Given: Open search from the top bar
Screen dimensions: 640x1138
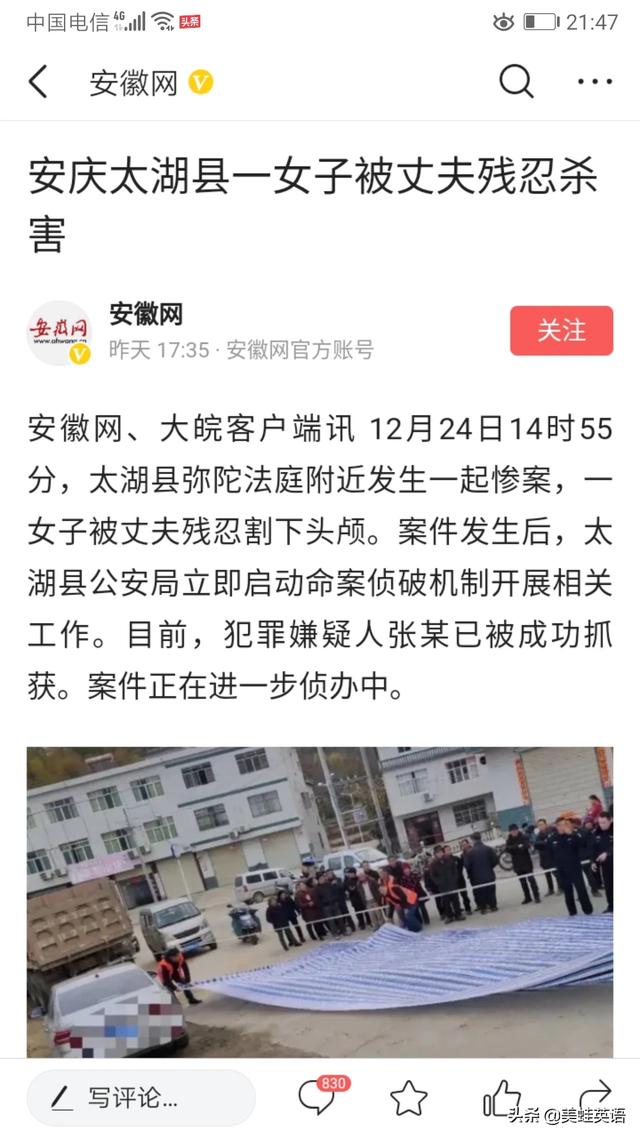Looking at the screenshot, I should pyautogui.click(x=516, y=82).
